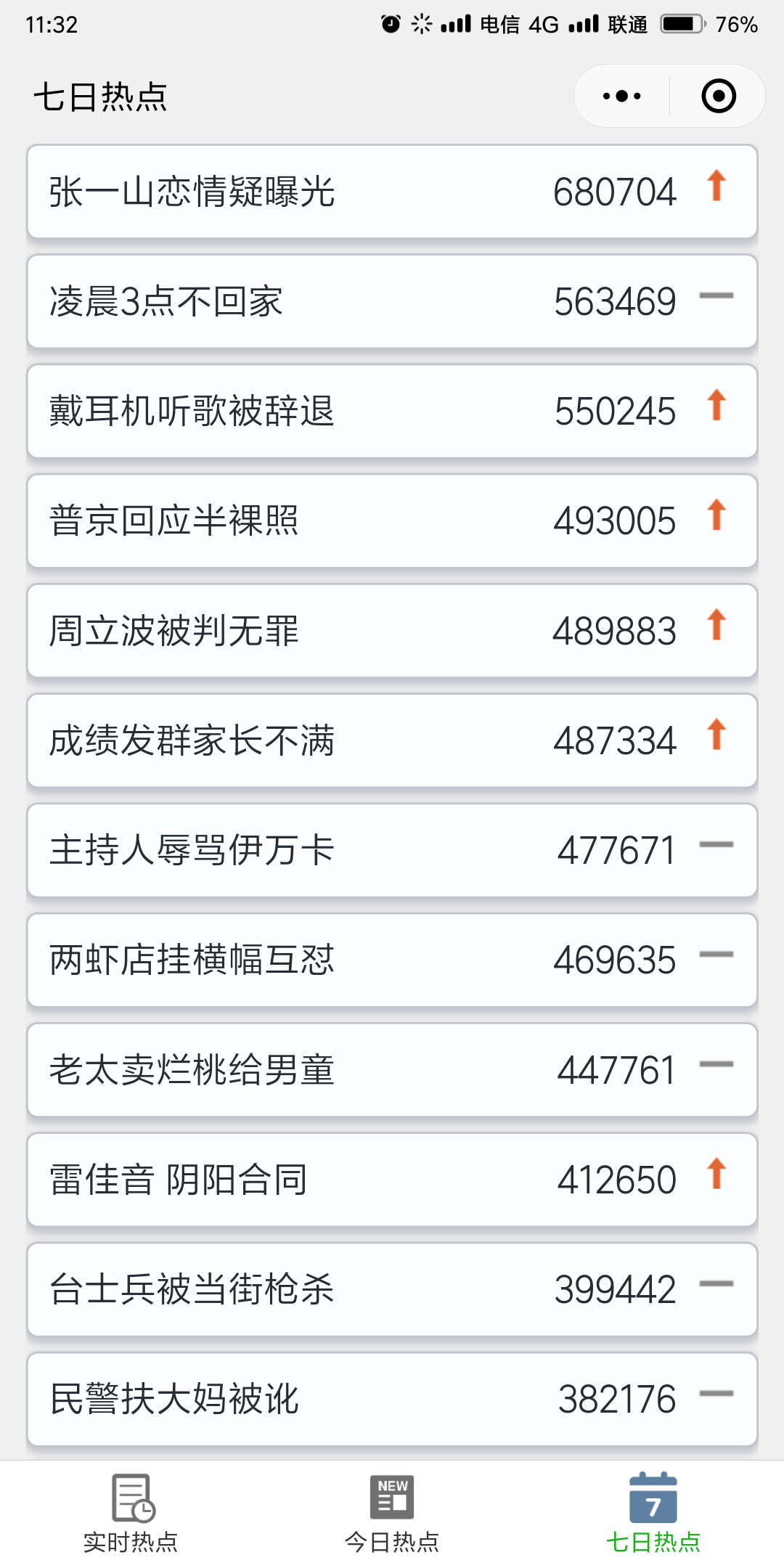Open the mini program more options menu

[622, 96]
